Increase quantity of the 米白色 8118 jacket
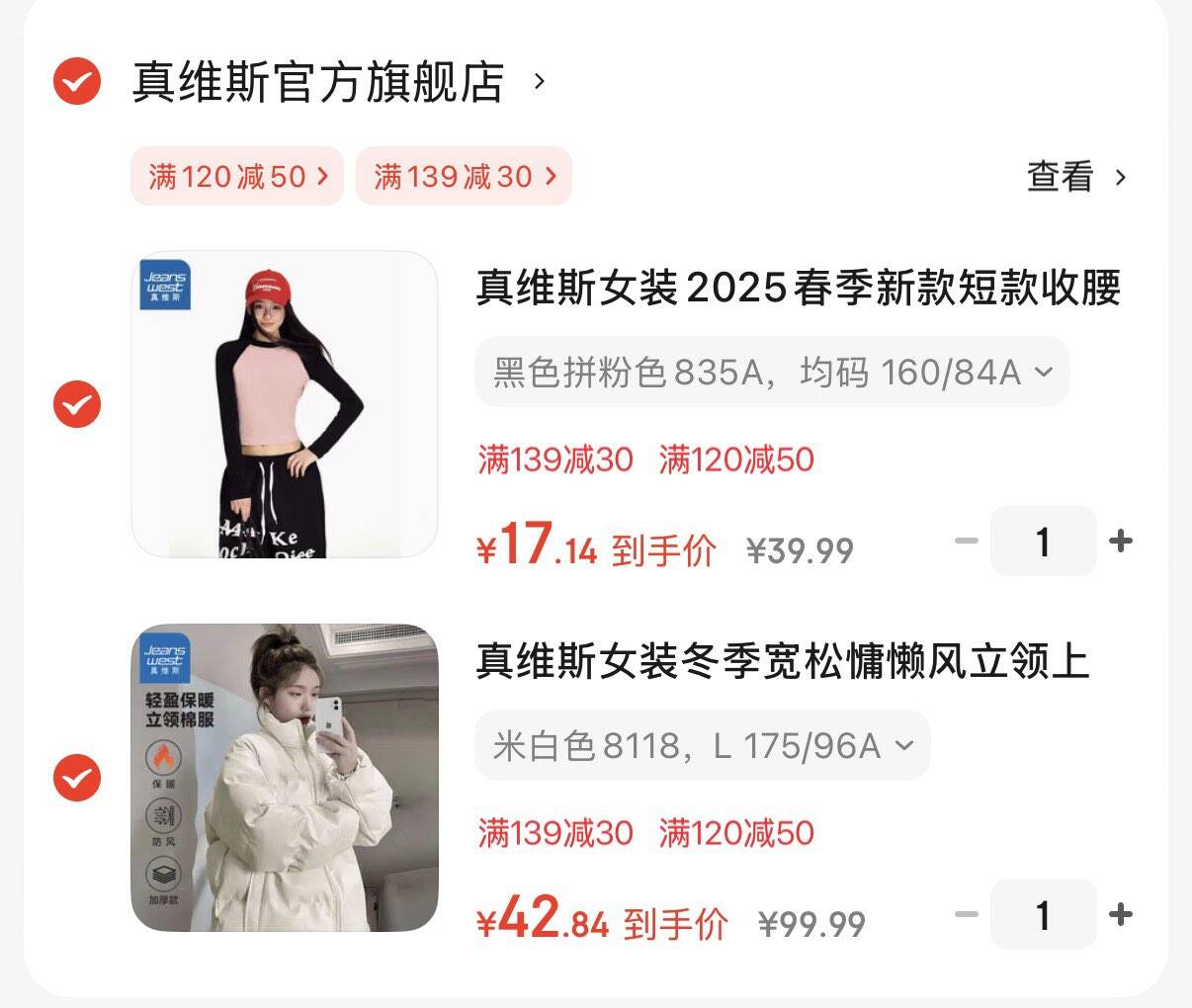Viewport: 1192px width, 1008px height. 1121,915
